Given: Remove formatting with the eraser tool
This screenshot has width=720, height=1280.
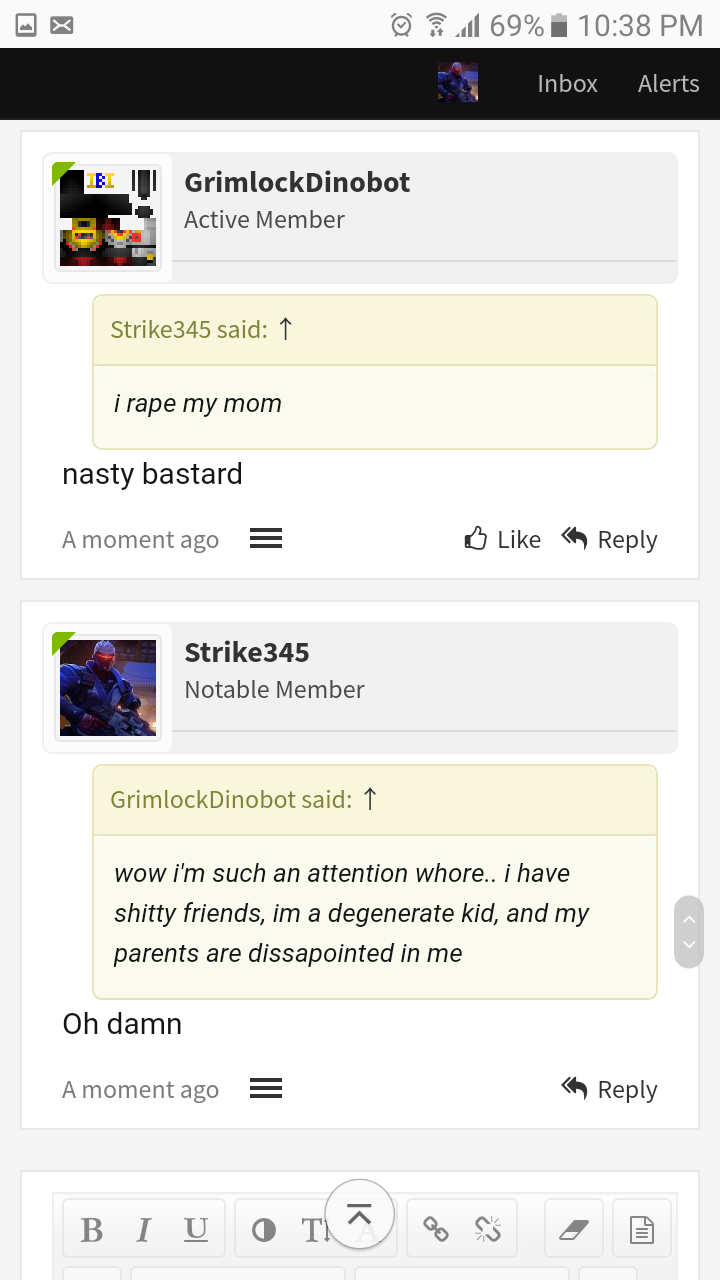Looking at the screenshot, I should (x=574, y=1228).
